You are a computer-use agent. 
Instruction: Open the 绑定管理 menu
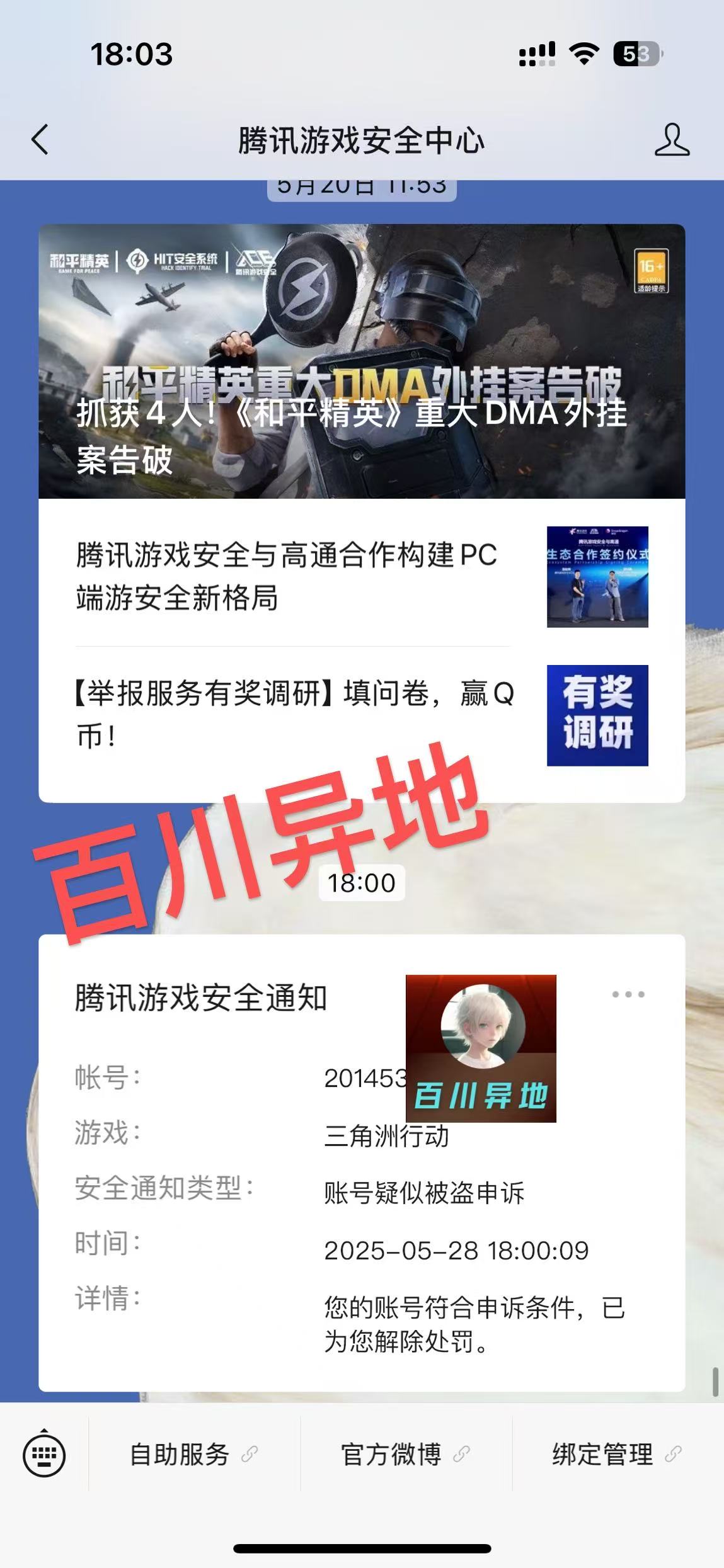pos(618,1454)
